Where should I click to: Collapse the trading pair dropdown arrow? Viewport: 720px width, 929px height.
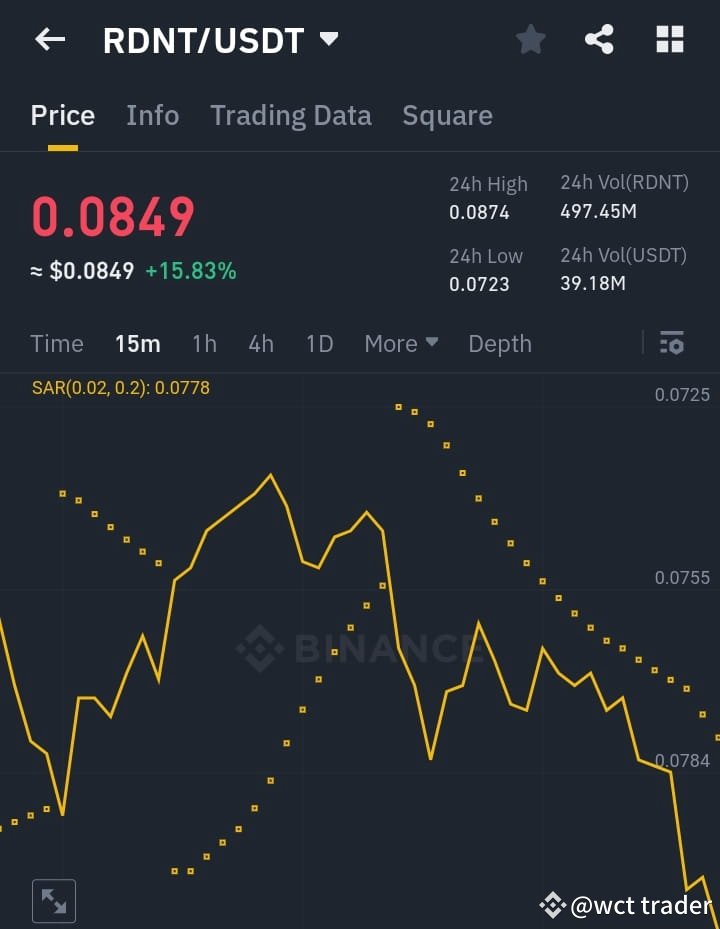click(330, 40)
